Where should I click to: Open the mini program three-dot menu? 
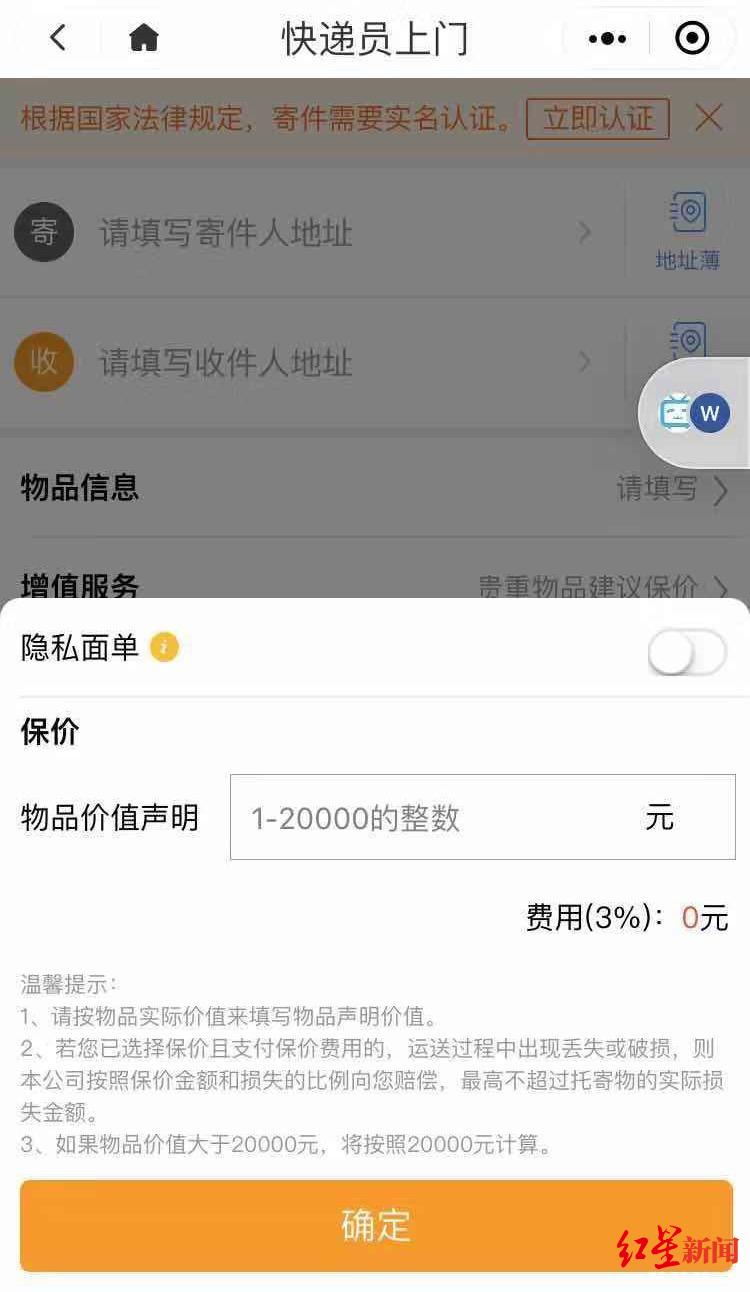click(x=607, y=38)
